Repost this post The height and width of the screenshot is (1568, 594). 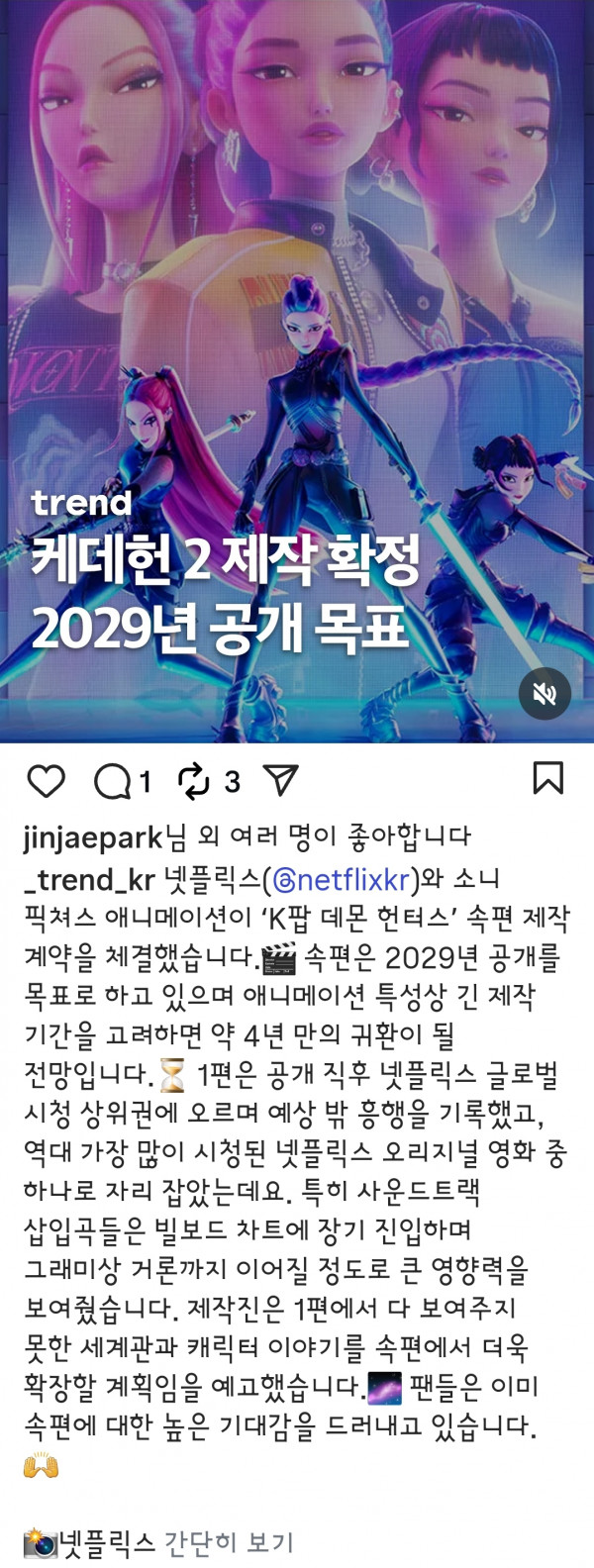pyautogui.click(x=194, y=781)
